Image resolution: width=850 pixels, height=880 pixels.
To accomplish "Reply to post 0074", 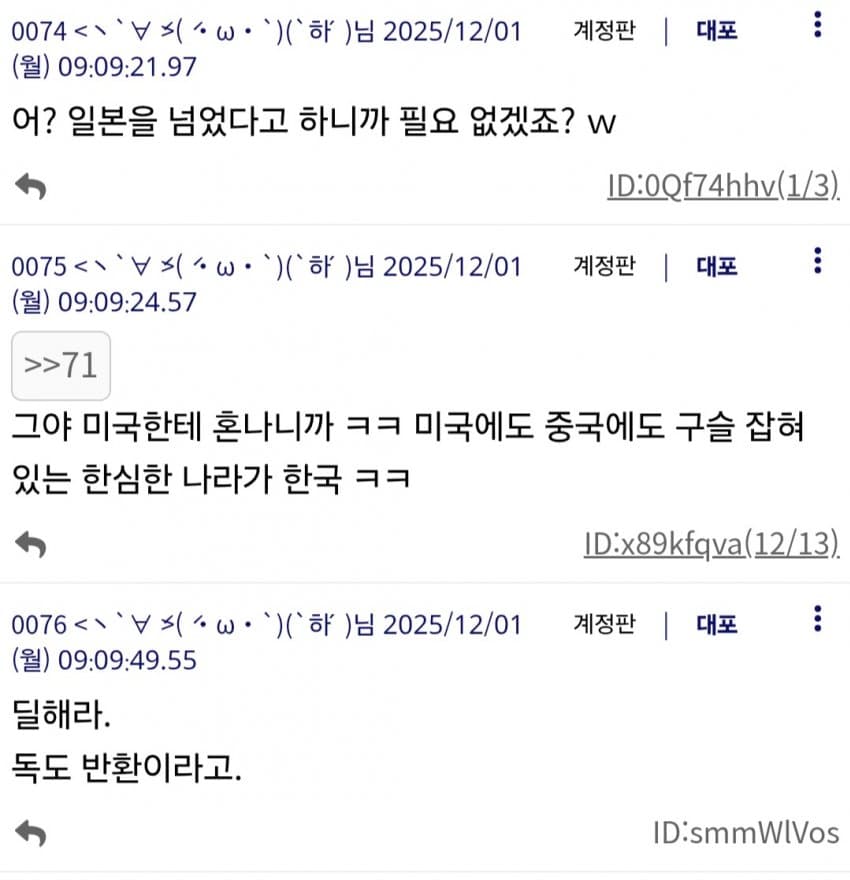I will click(32, 186).
